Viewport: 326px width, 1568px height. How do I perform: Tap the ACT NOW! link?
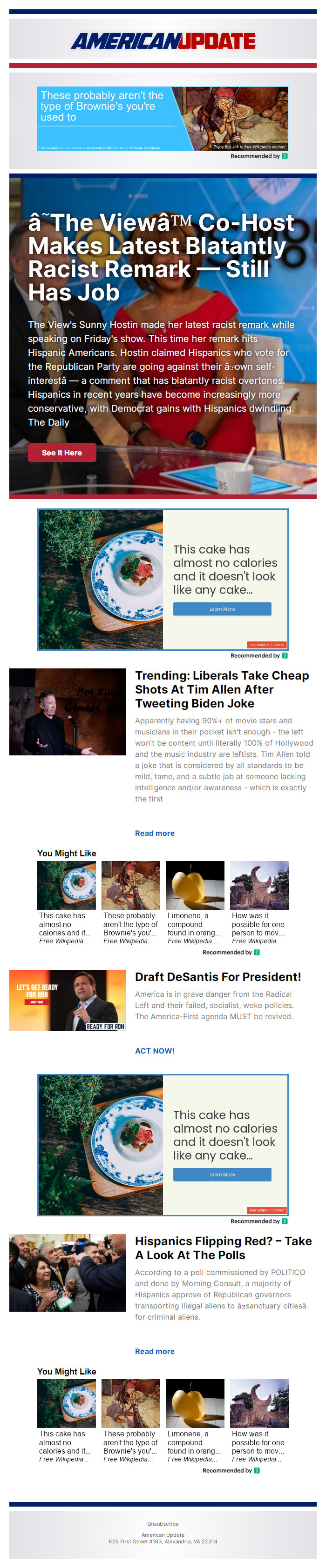(x=155, y=1051)
